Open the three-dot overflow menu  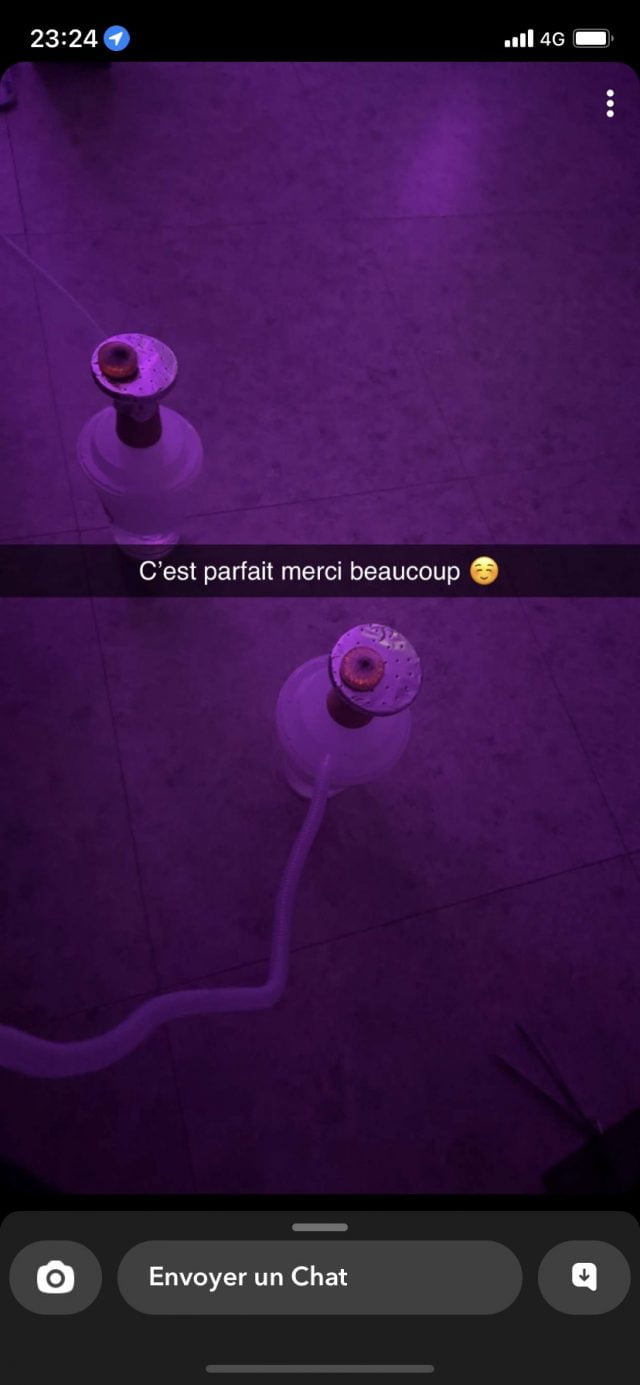pyautogui.click(x=610, y=103)
